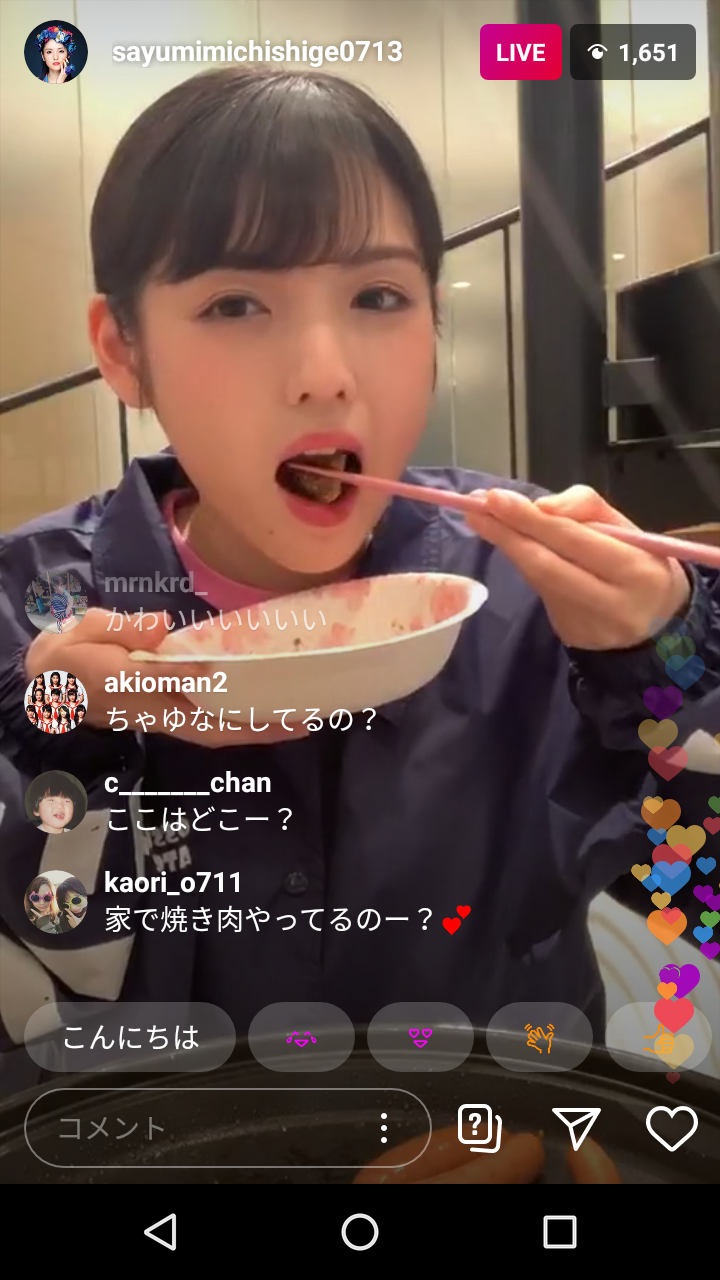720x1280 pixels.
Task: Focus the コメント comment field
Action: tap(200, 1128)
